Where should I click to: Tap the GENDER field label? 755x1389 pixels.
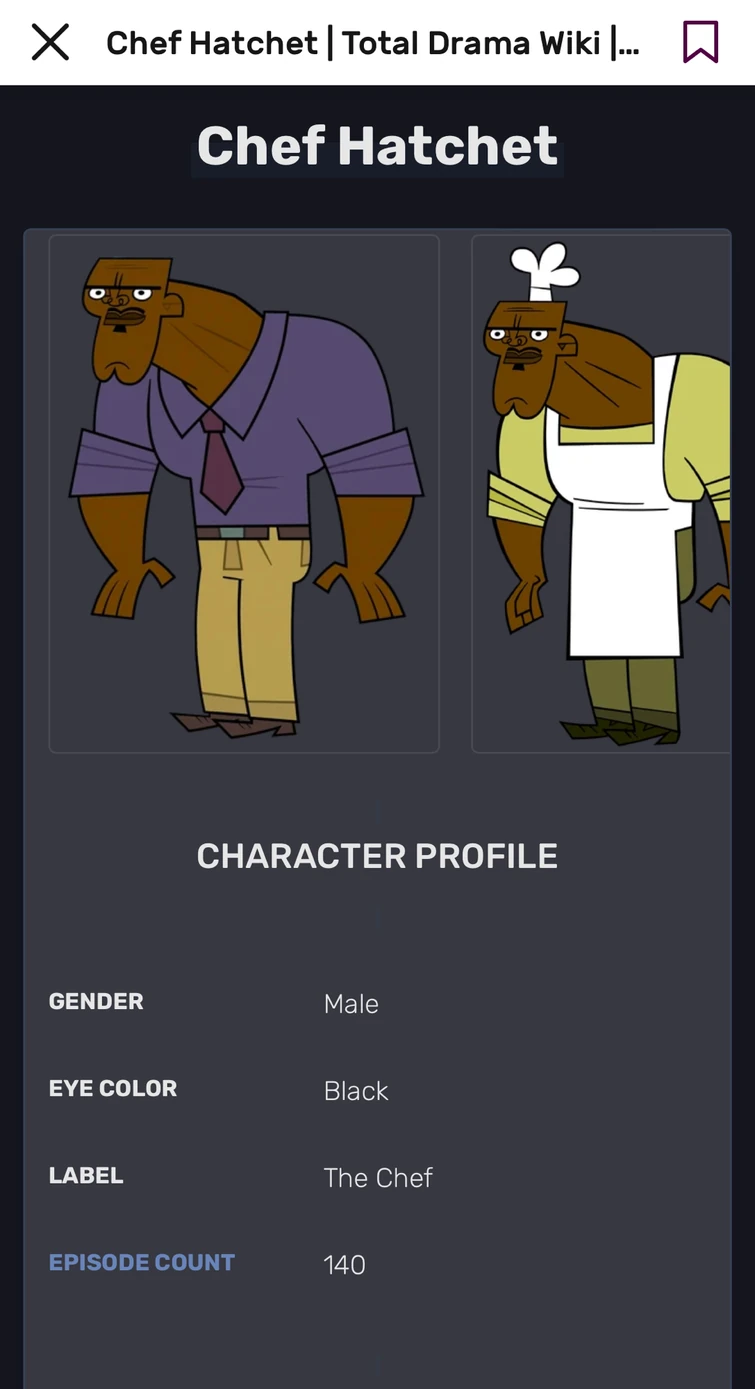click(x=95, y=1001)
